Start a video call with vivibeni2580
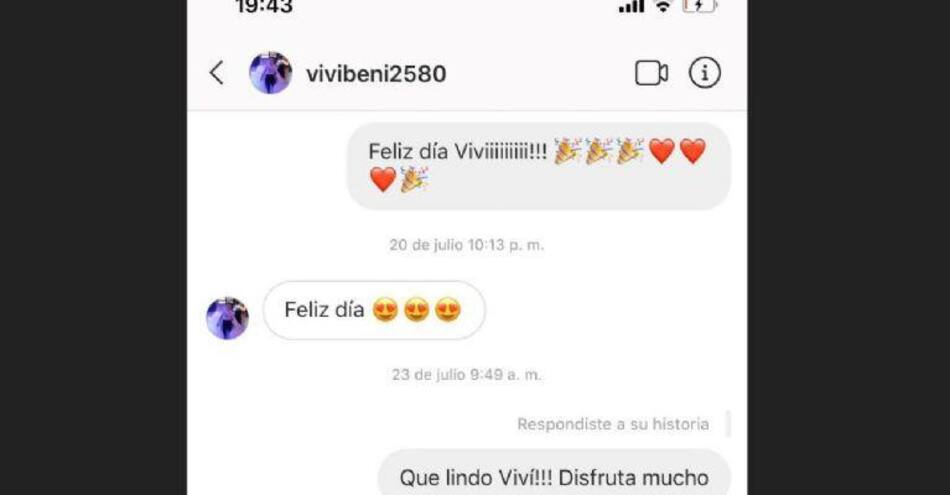This screenshot has height=495, width=950. click(651, 73)
